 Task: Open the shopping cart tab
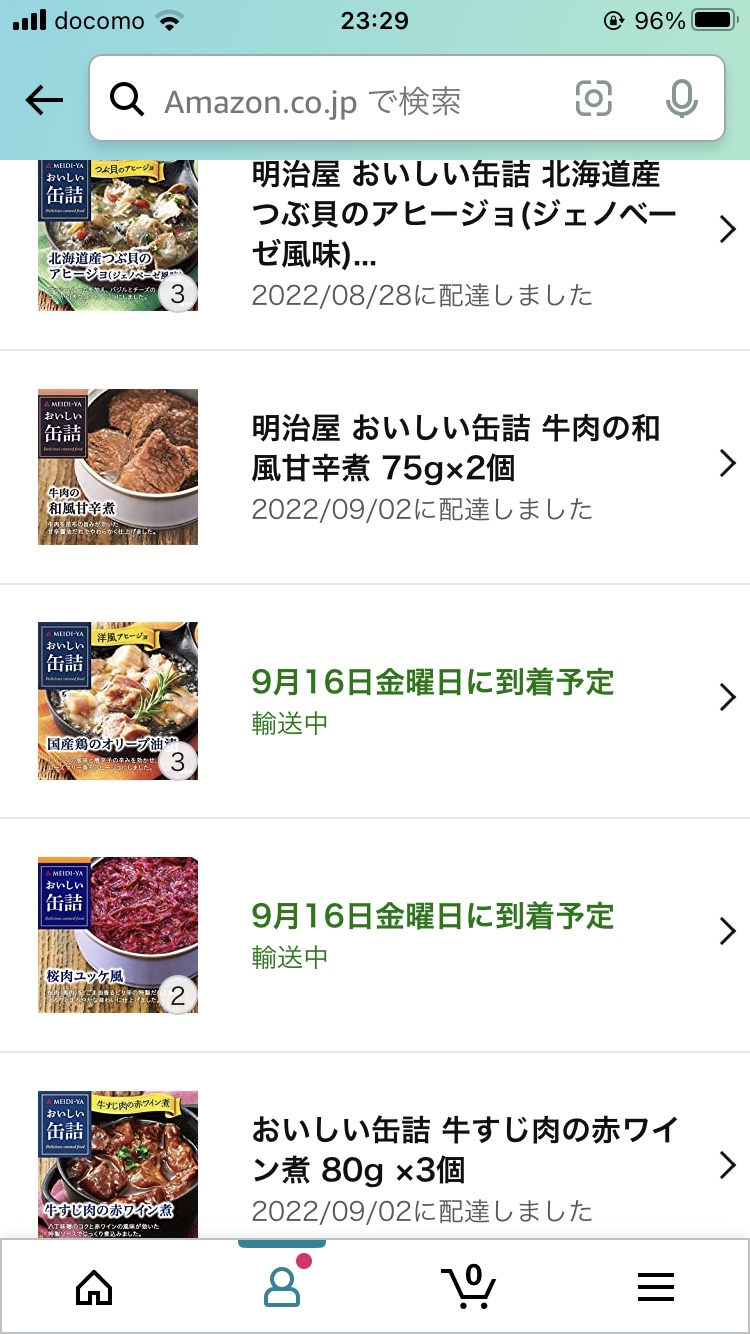click(x=469, y=1287)
